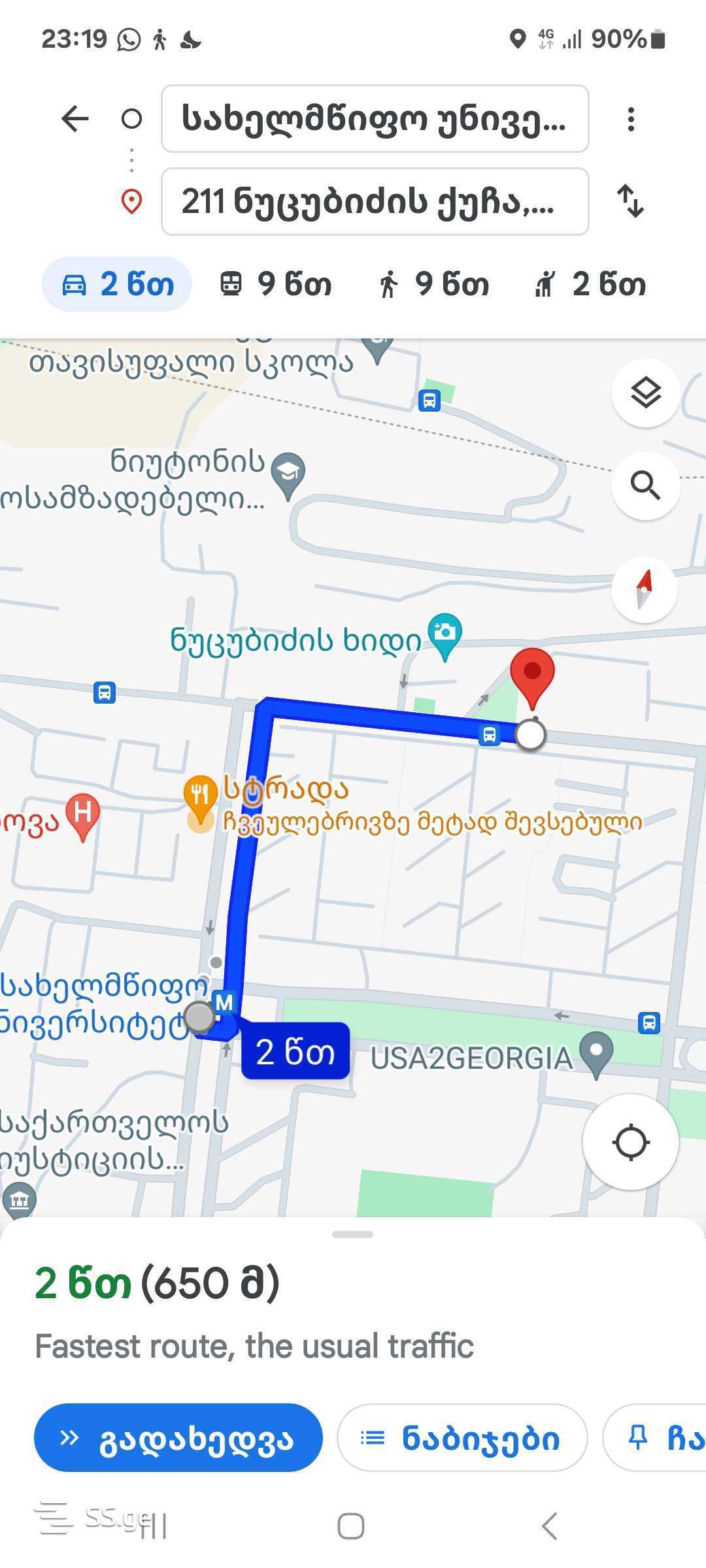Switch to public transit directions
Screen dimensions: 706x1568
pos(275,285)
